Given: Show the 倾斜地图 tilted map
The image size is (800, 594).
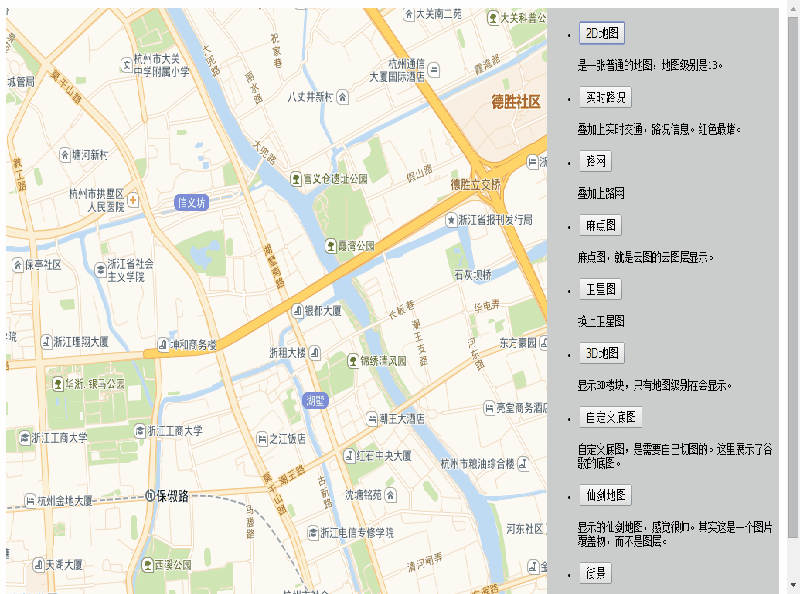Looking at the screenshot, I should pyautogui.click(x=605, y=495).
